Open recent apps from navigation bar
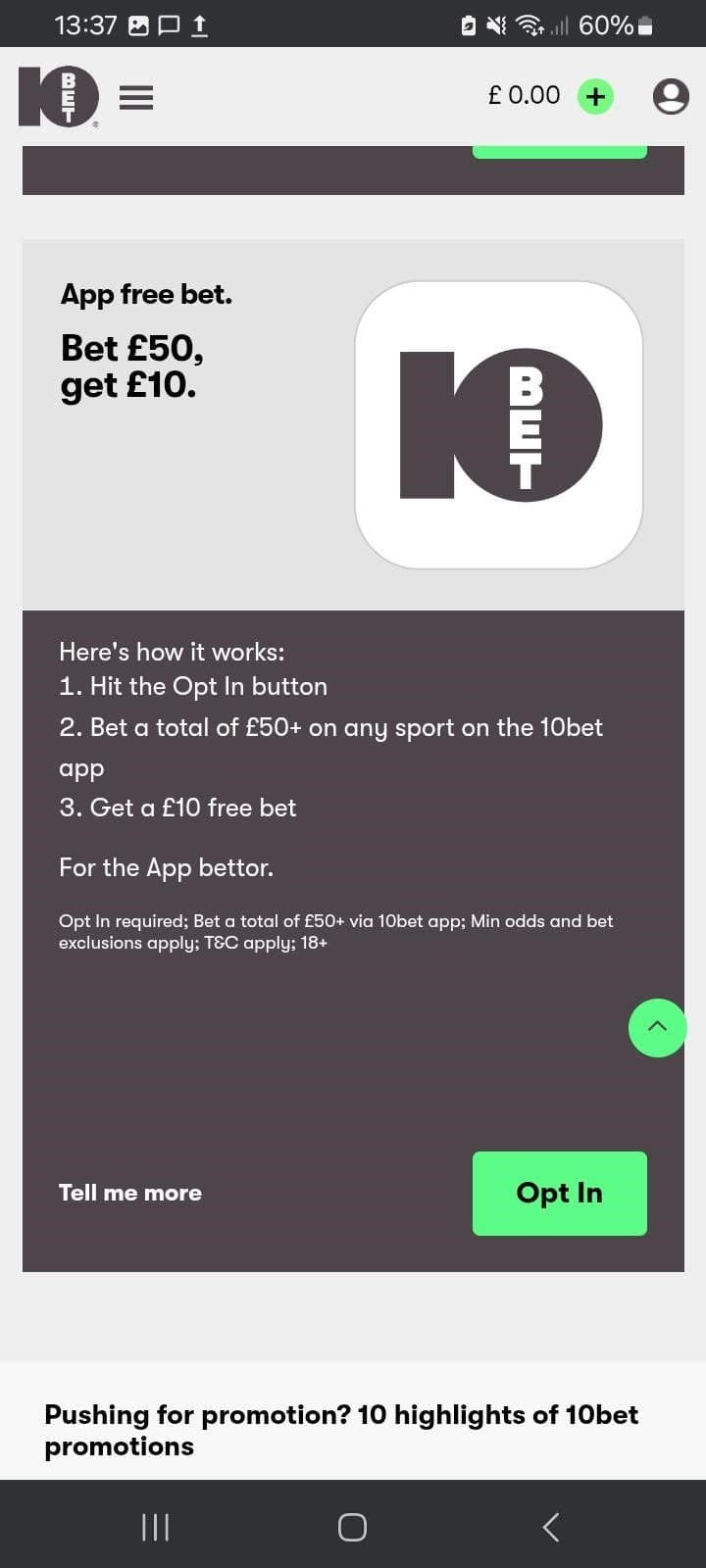The image size is (706, 1568). (x=156, y=1526)
